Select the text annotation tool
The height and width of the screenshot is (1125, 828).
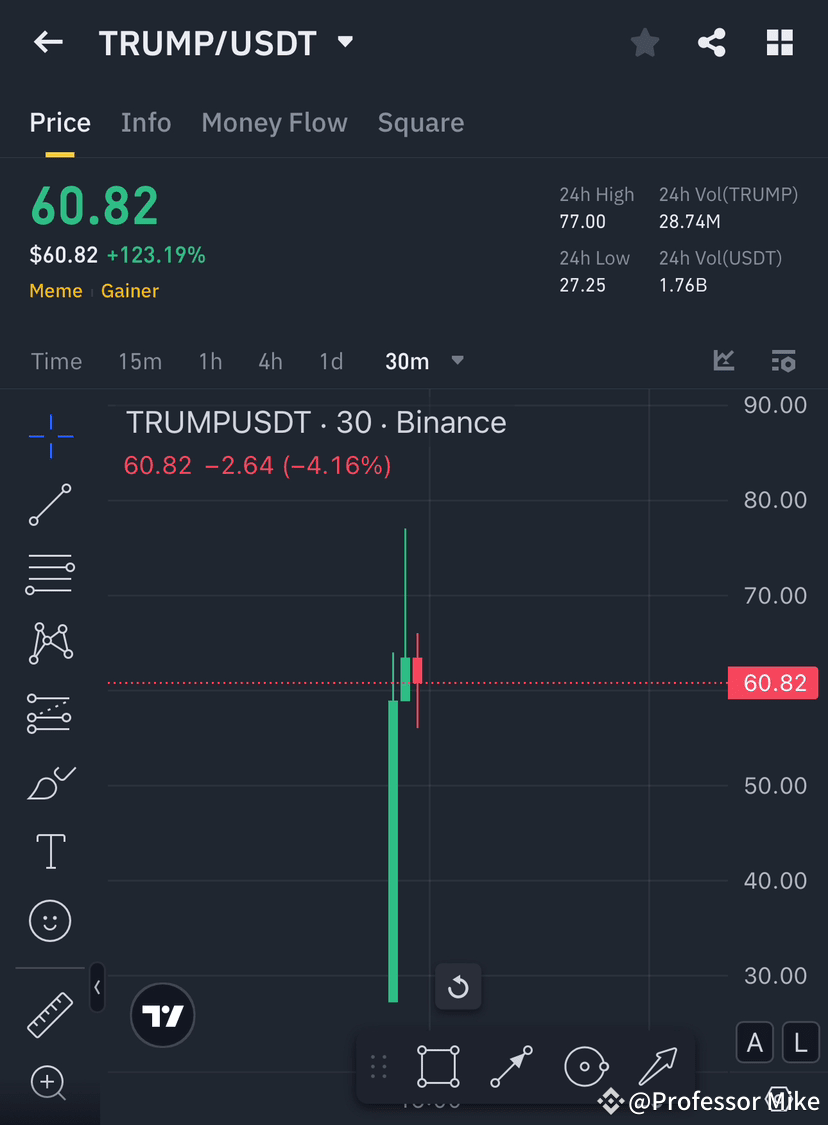50,851
